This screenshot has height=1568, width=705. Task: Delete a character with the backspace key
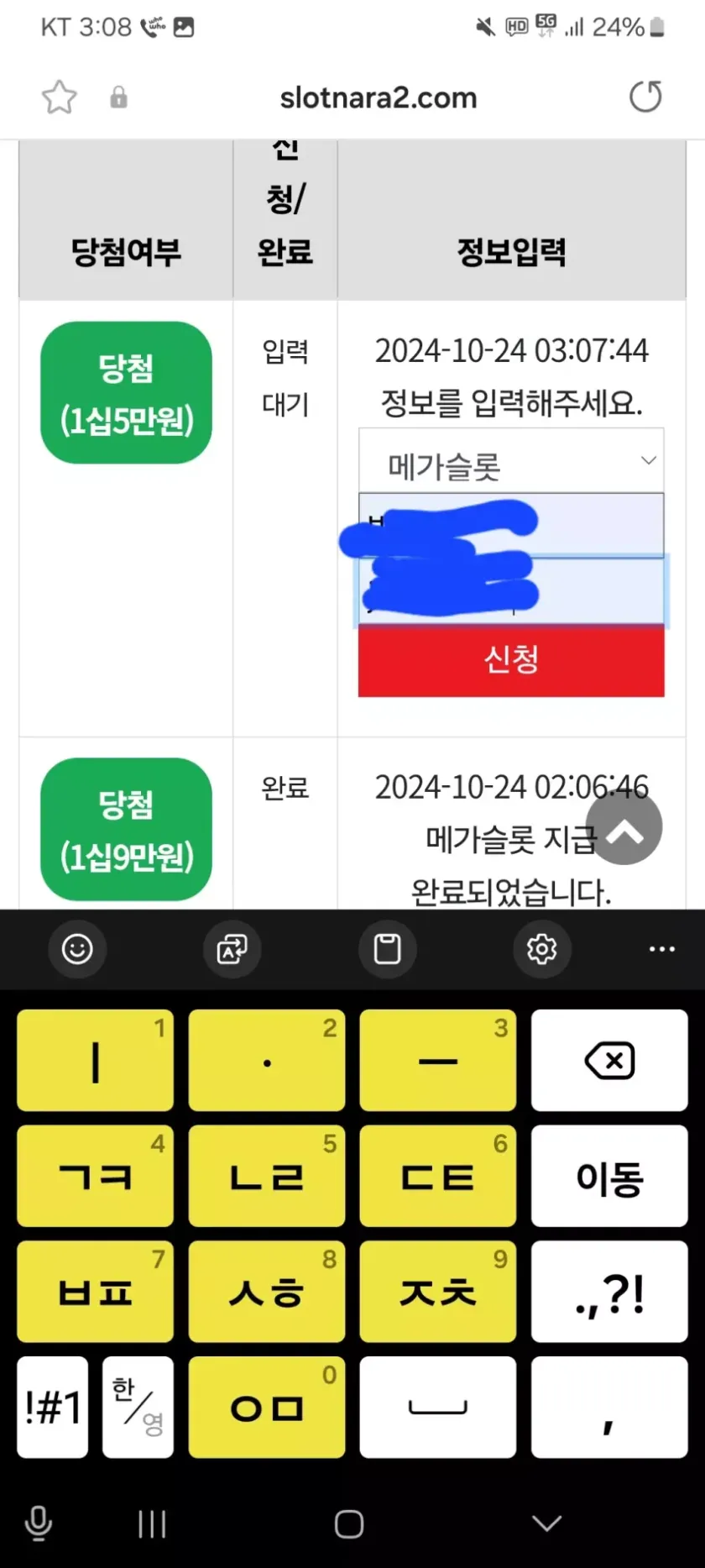tap(609, 1061)
